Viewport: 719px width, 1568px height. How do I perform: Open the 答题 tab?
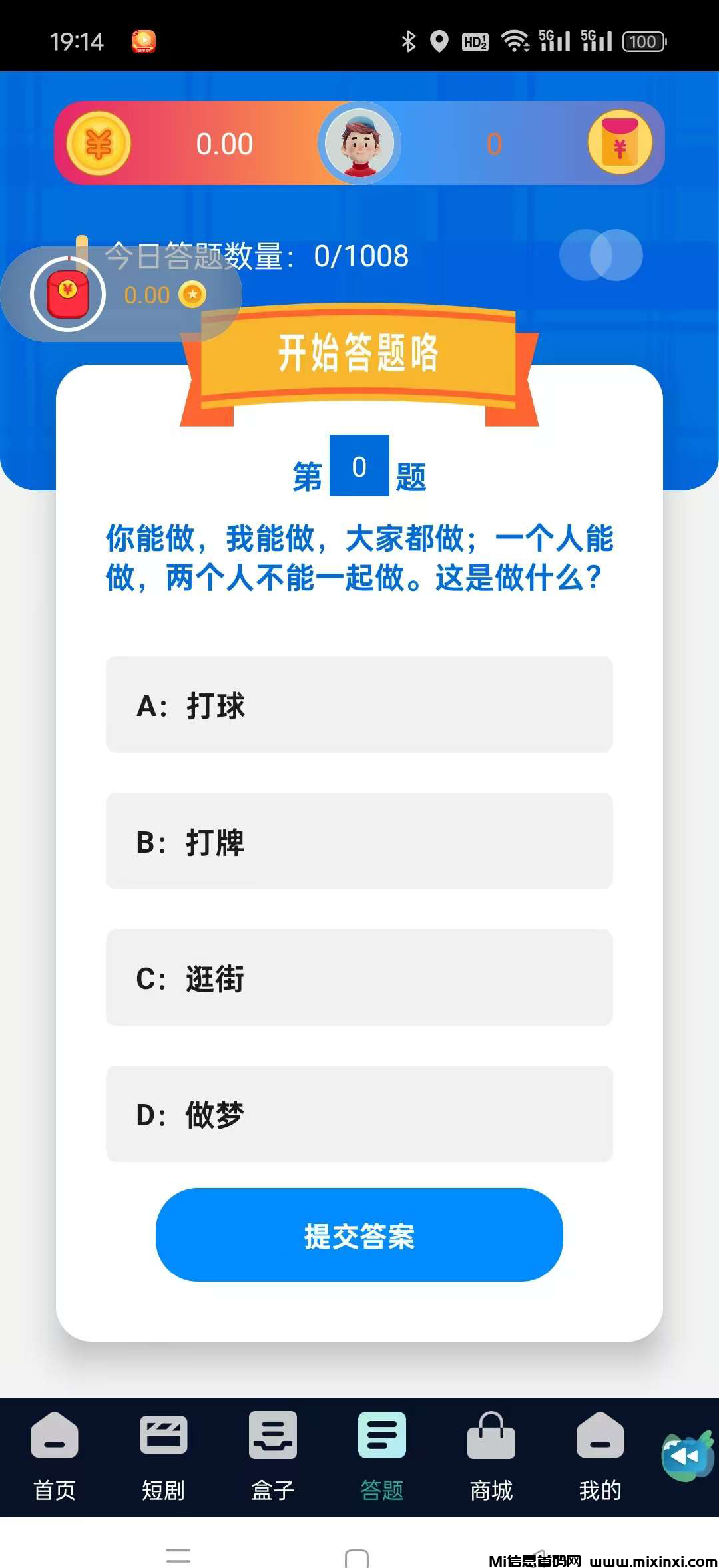tap(381, 1456)
